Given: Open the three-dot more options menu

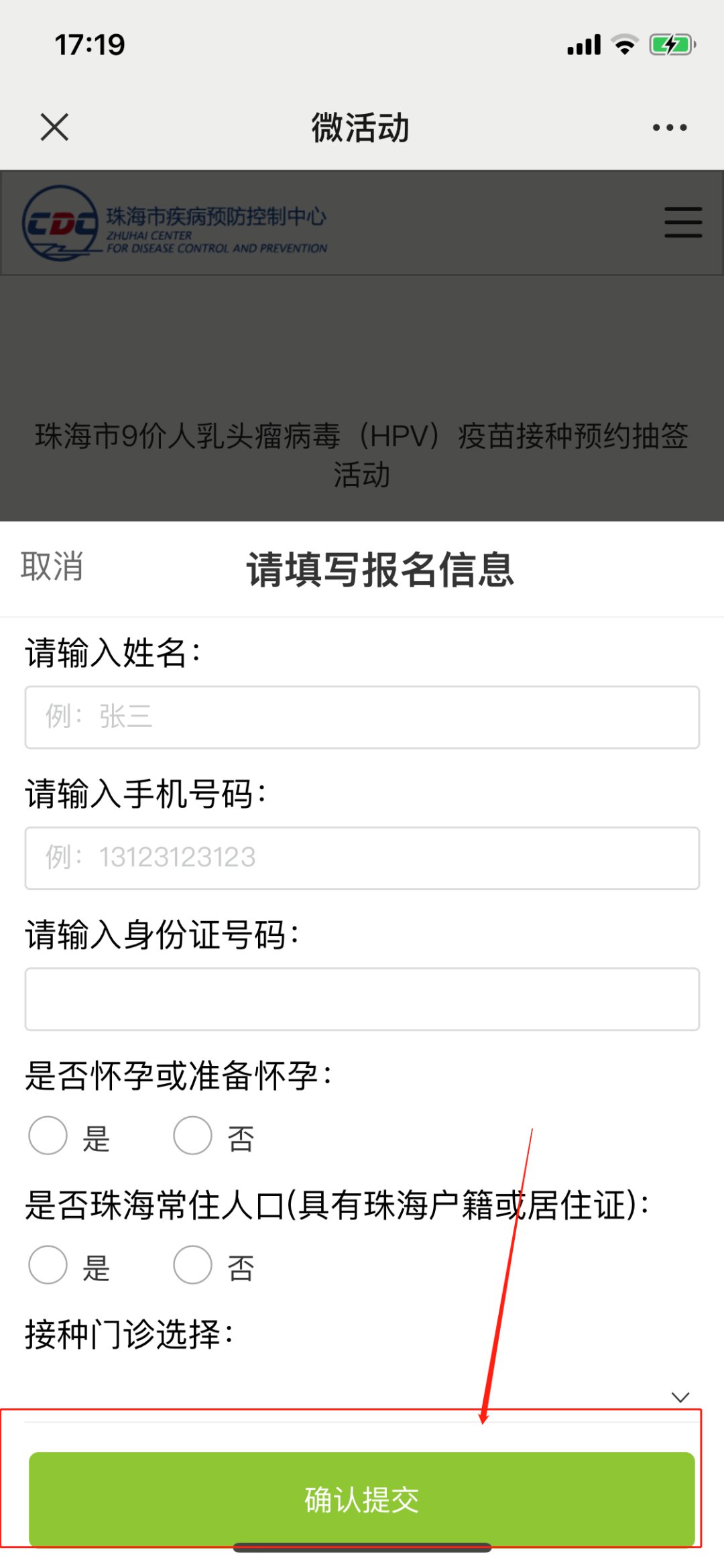Looking at the screenshot, I should (x=670, y=127).
